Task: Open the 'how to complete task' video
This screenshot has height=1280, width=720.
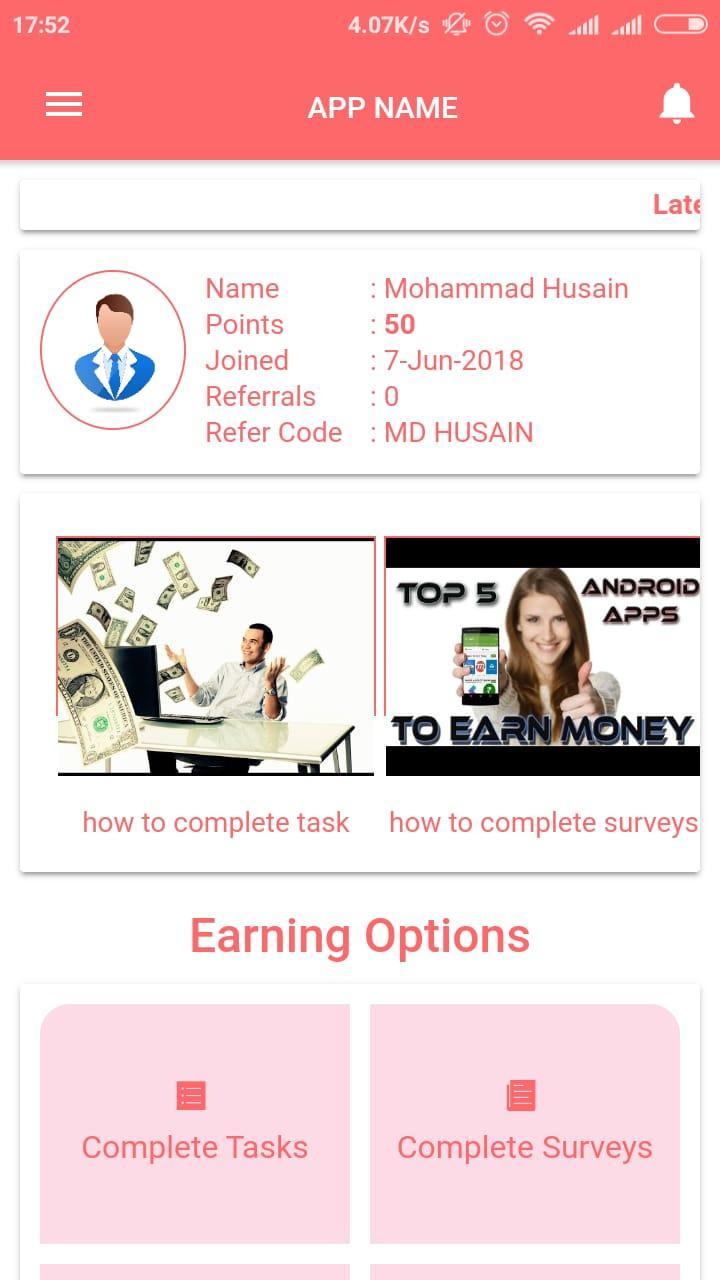Action: [216, 656]
